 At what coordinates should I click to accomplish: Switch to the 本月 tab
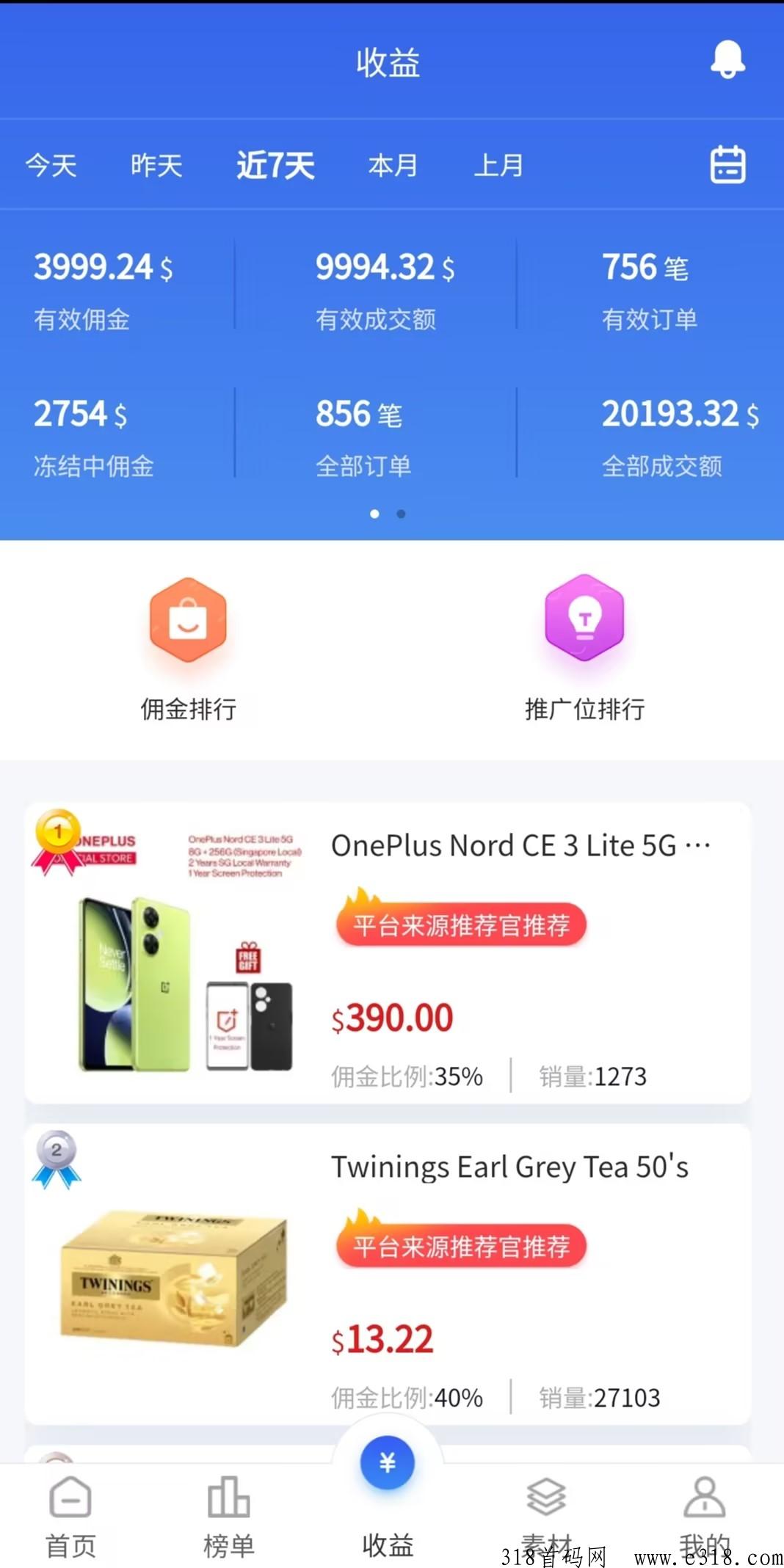click(x=393, y=165)
